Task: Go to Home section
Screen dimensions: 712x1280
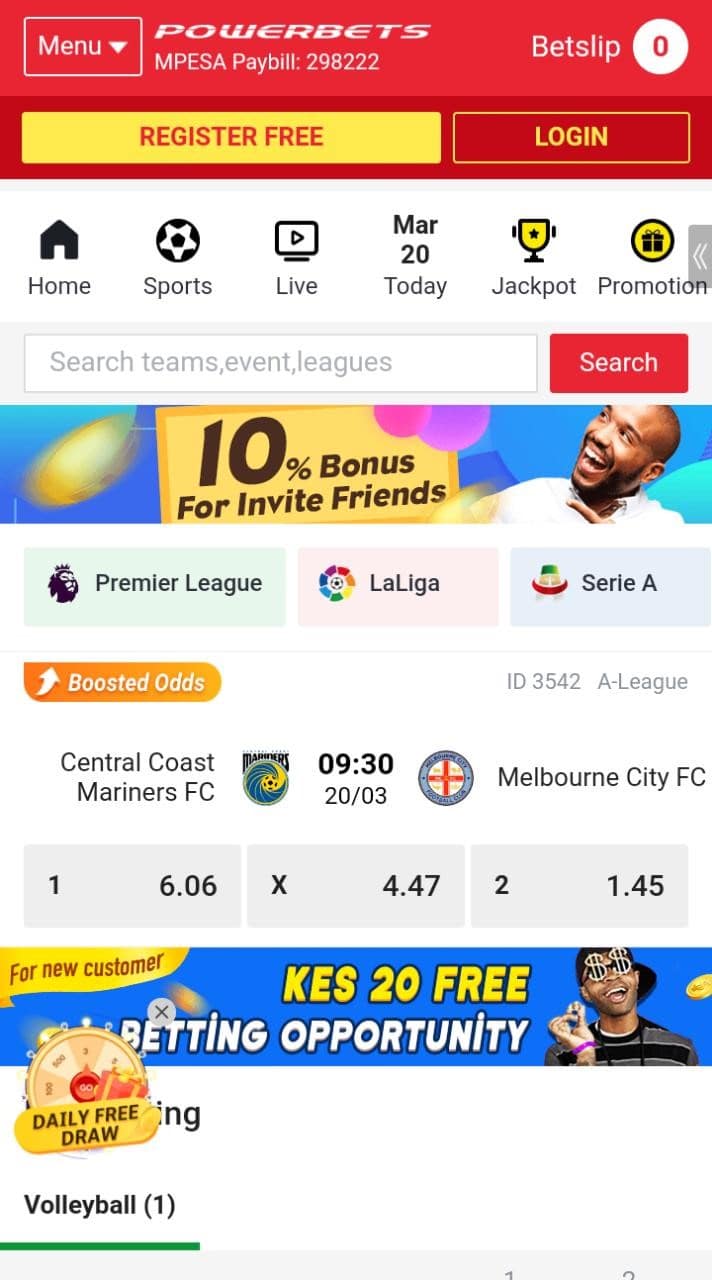Action: (x=59, y=259)
